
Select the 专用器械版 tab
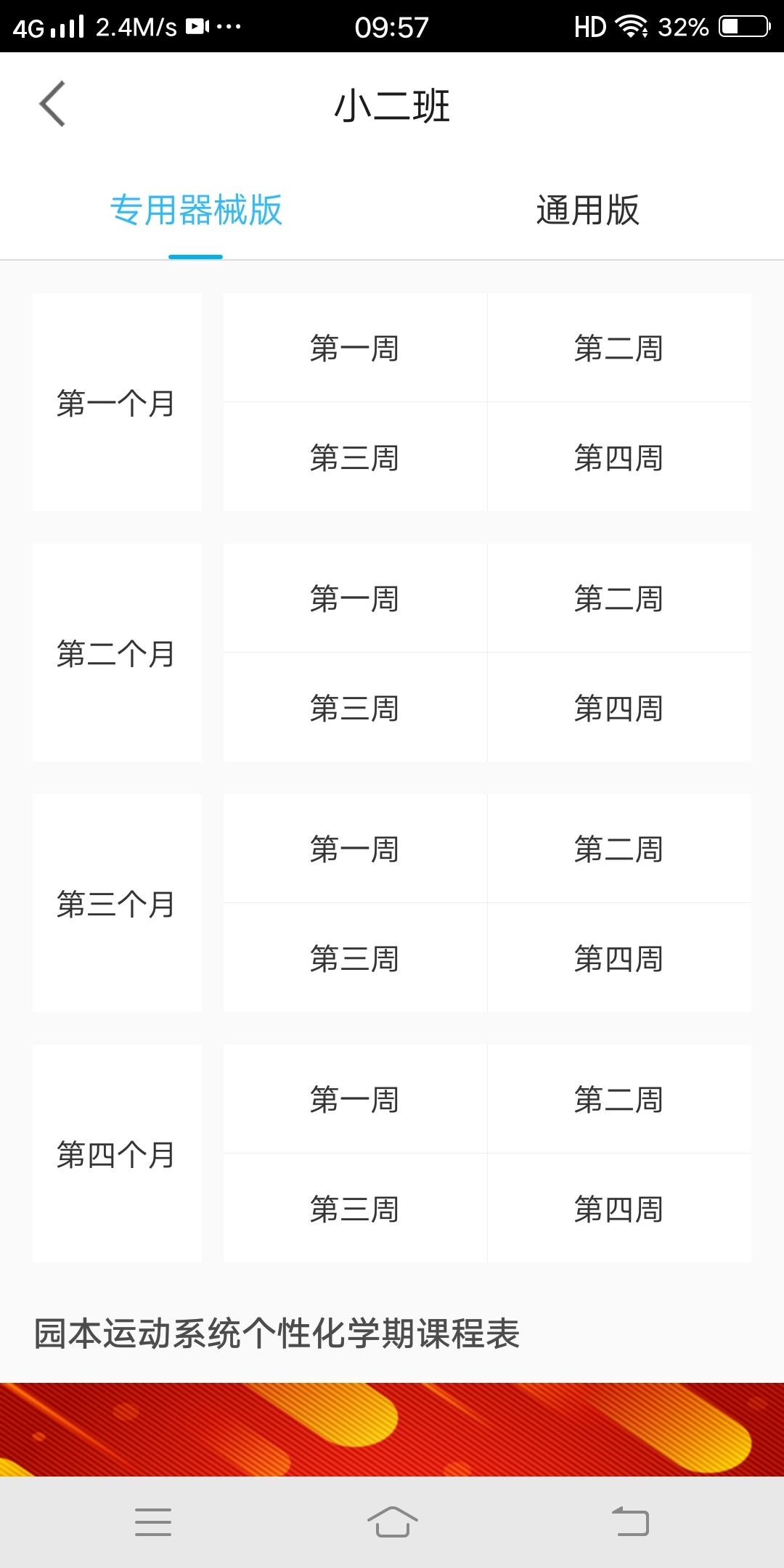196,211
